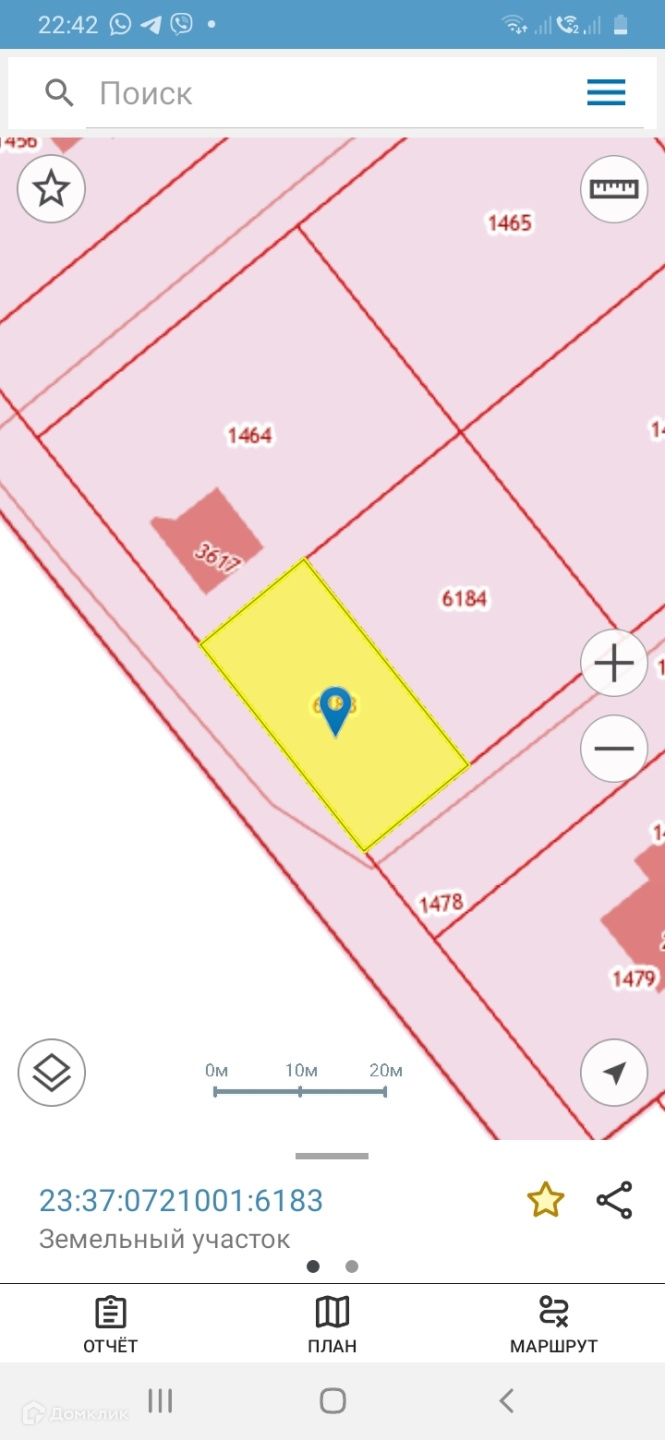Open the hamburger menu

pyautogui.click(x=606, y=93)
